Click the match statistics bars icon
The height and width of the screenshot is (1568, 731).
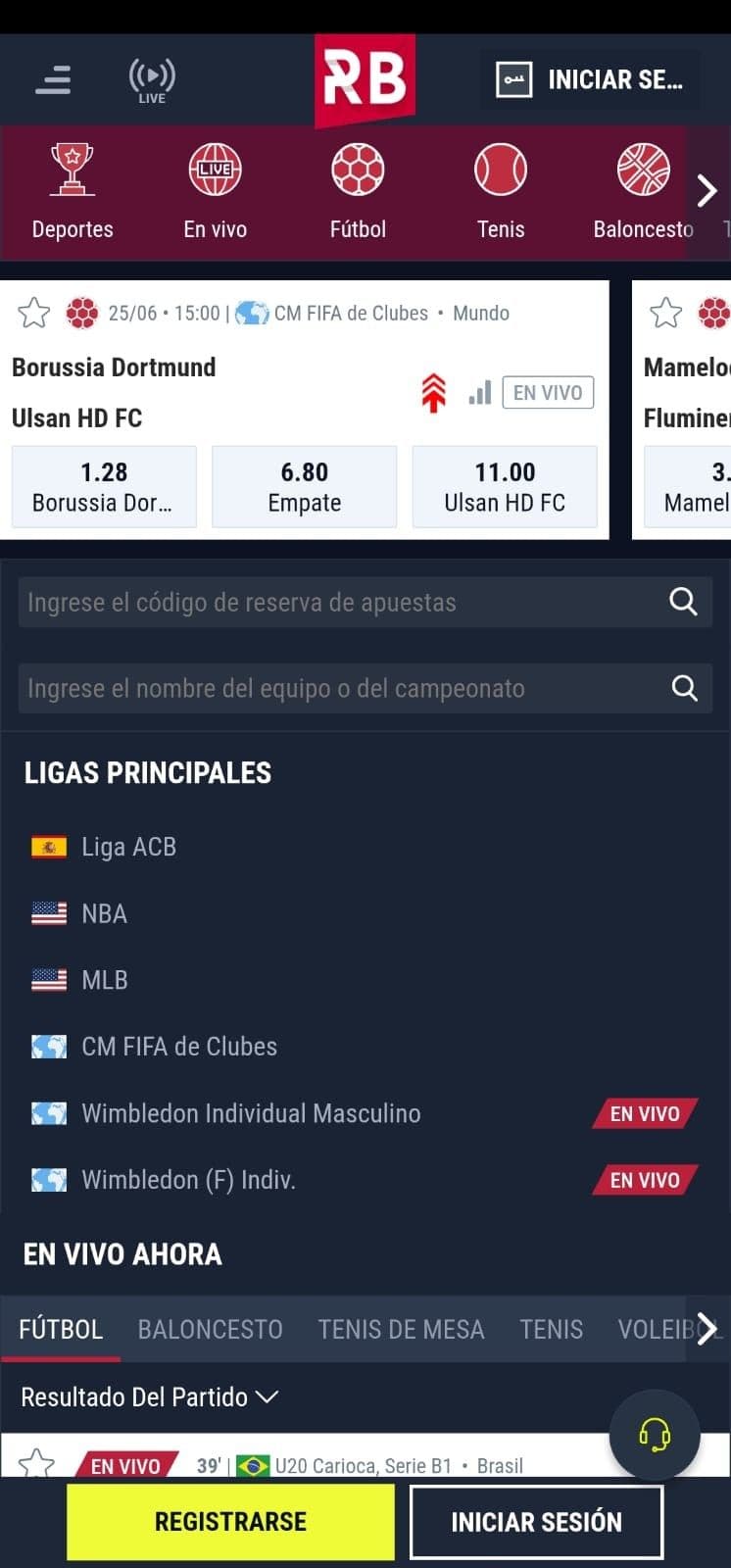point(481,392)
